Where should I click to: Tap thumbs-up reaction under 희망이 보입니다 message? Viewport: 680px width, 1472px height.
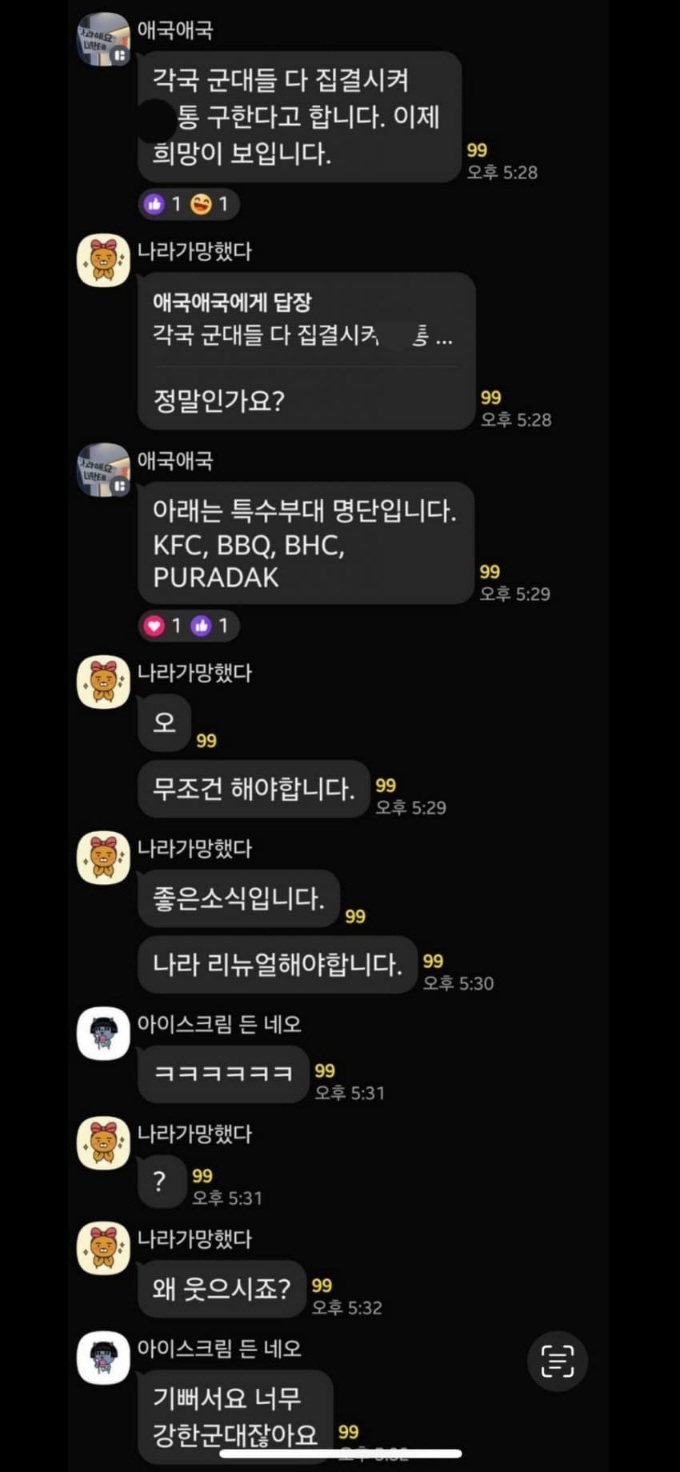(162, 205)
